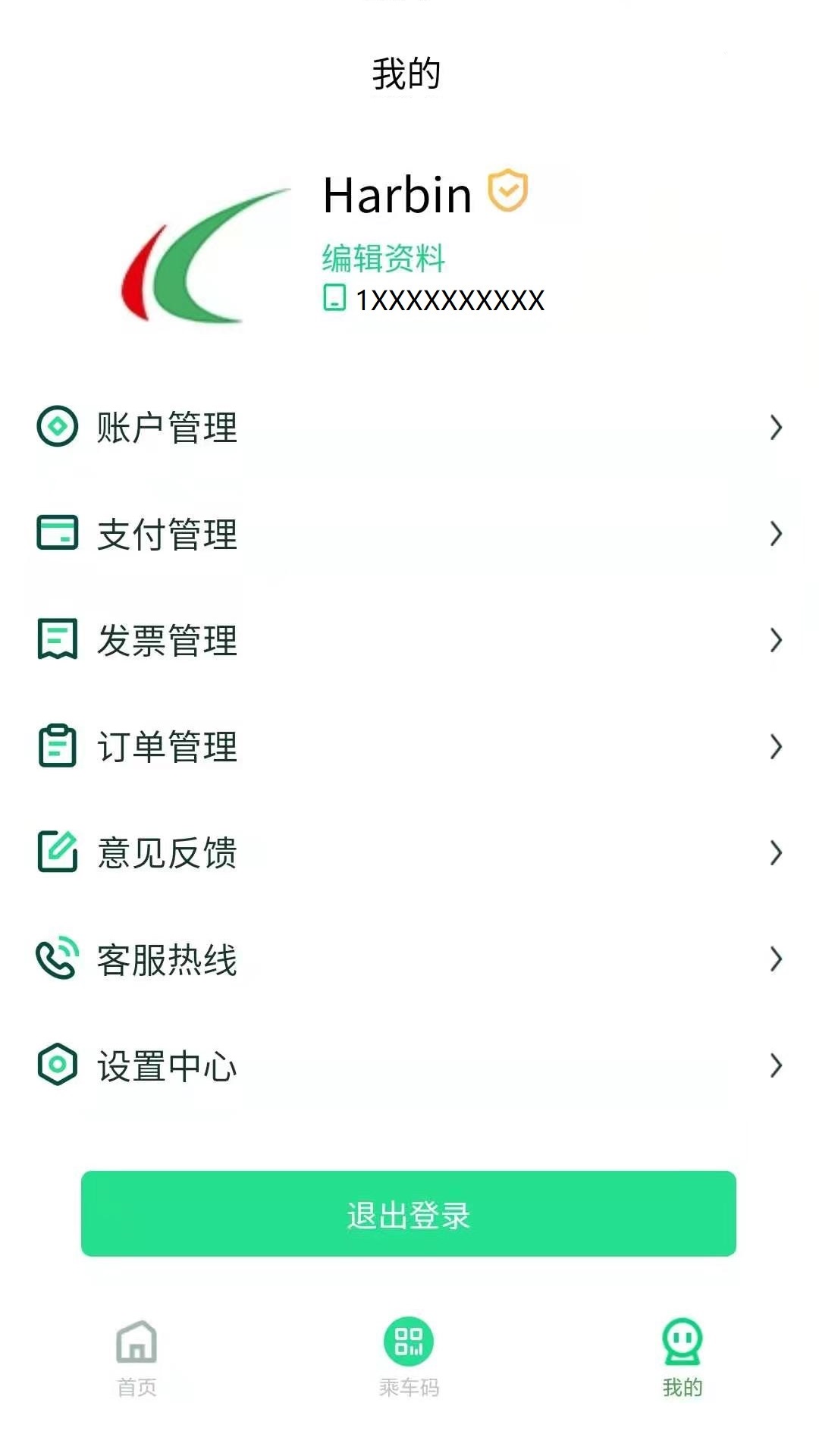
Task: Click the 发票管理 invoice icon
Action: click(57, 641)
